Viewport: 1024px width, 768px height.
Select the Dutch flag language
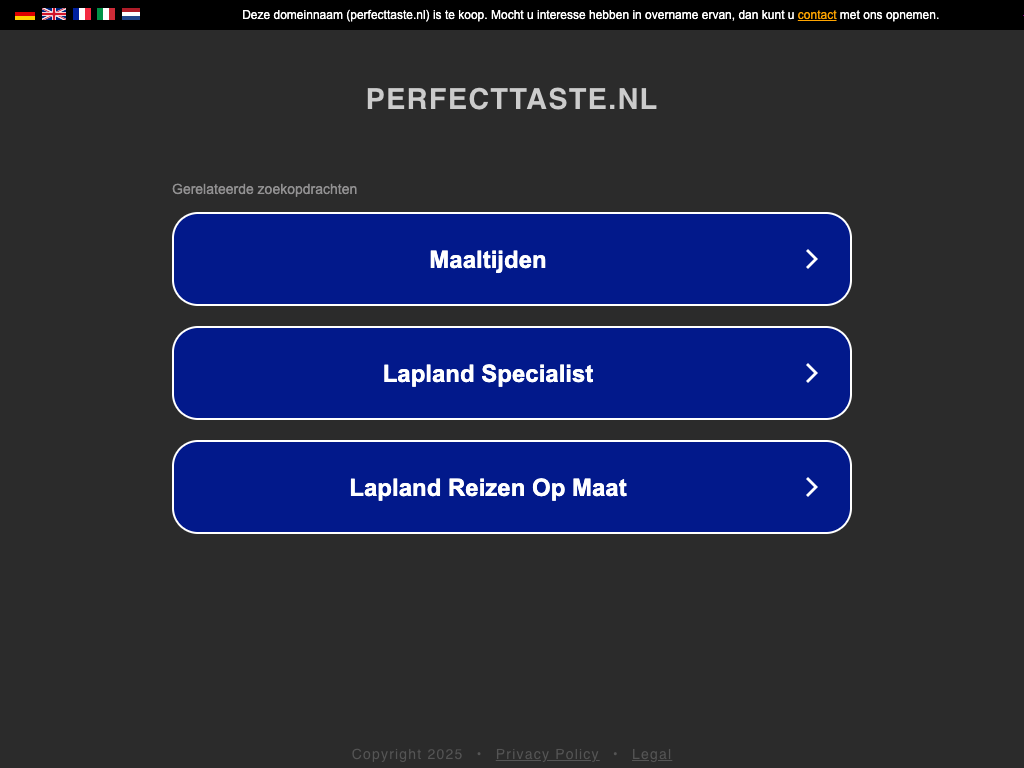(131, 14)
